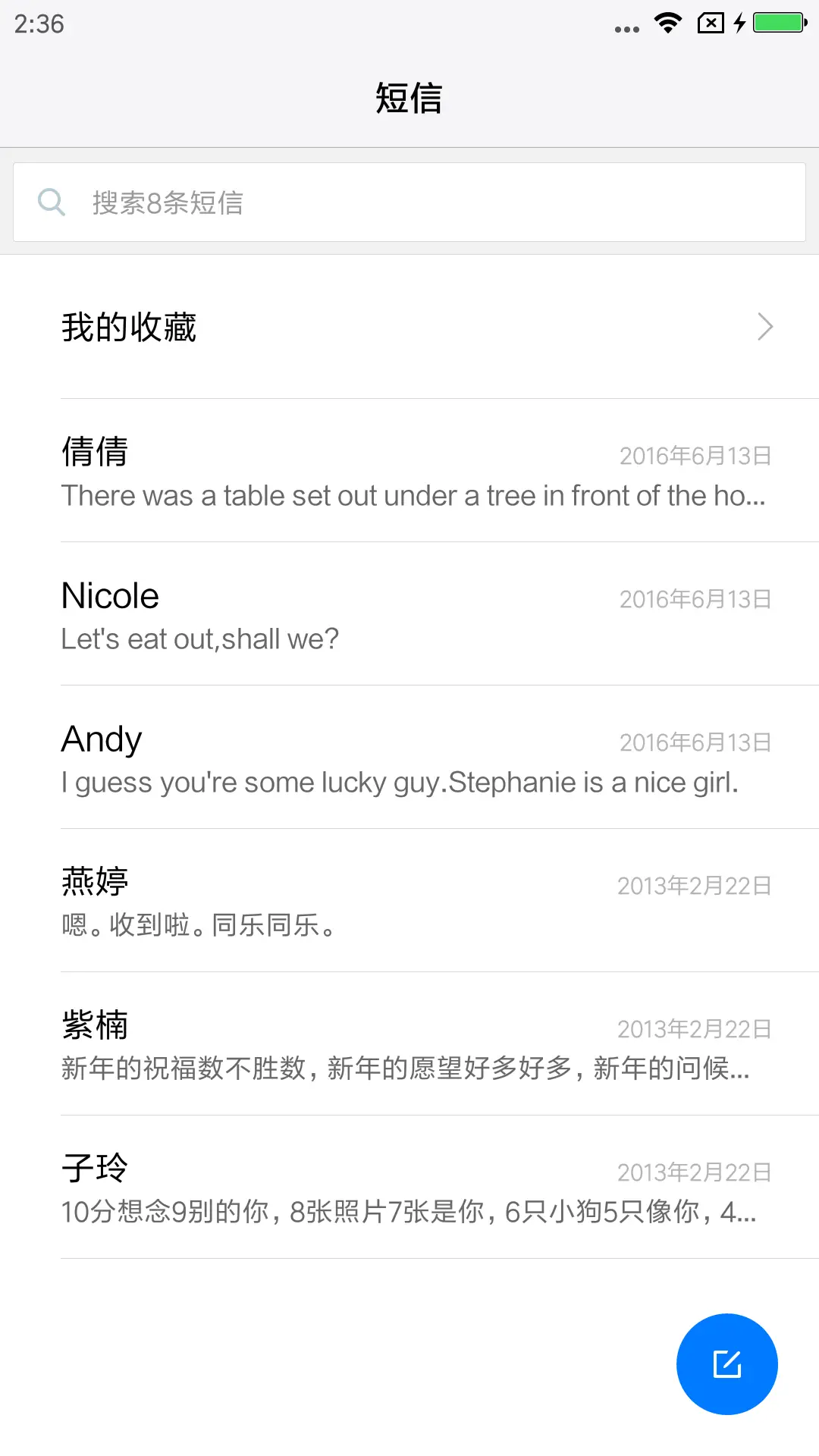Screen dimensions: 819x1456
Task: Open 子玲's message about photos
Action: tap(409, 1189)
